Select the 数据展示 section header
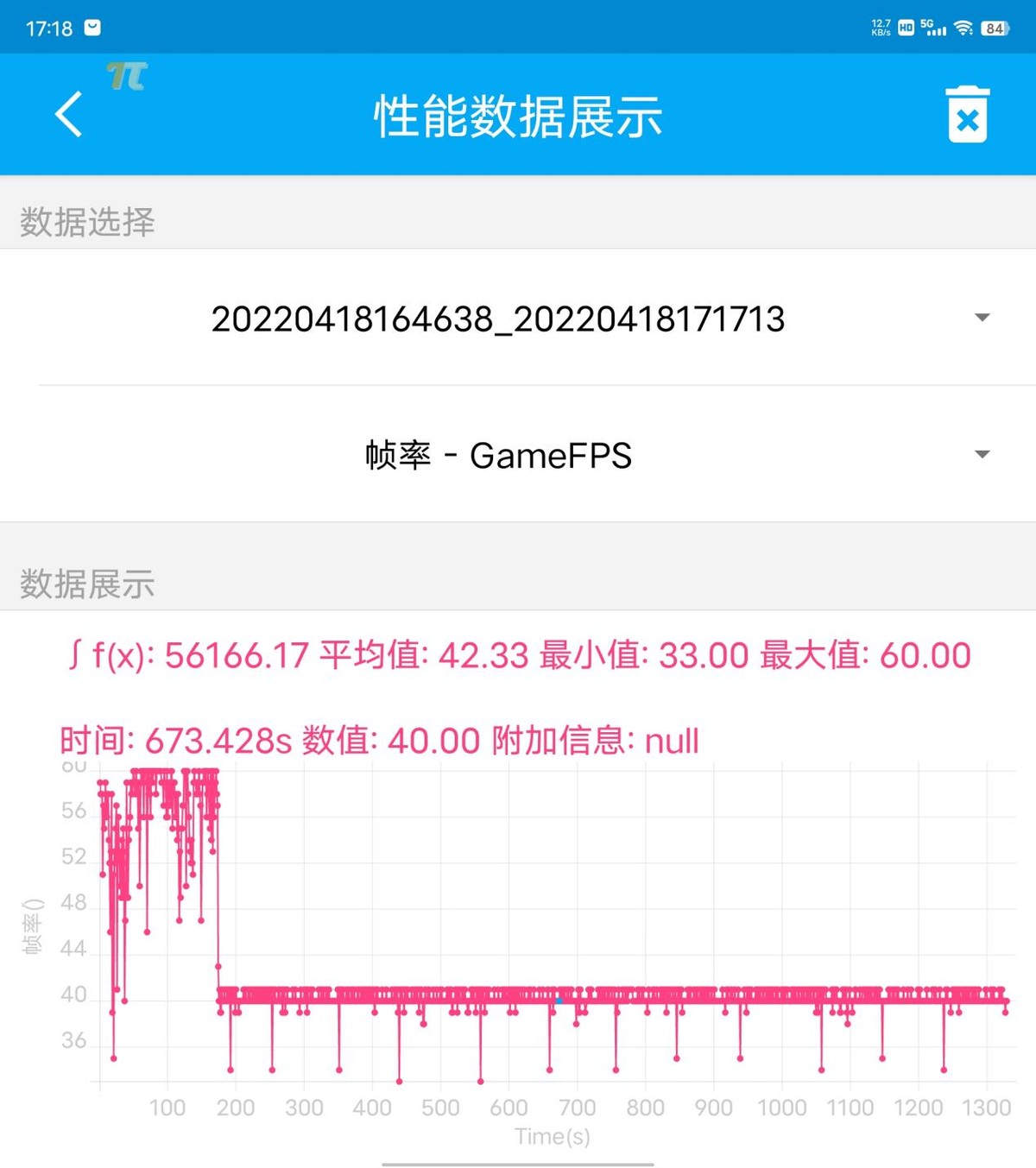The height and width of the screenshot is (1168, 1036). [84, 584]
